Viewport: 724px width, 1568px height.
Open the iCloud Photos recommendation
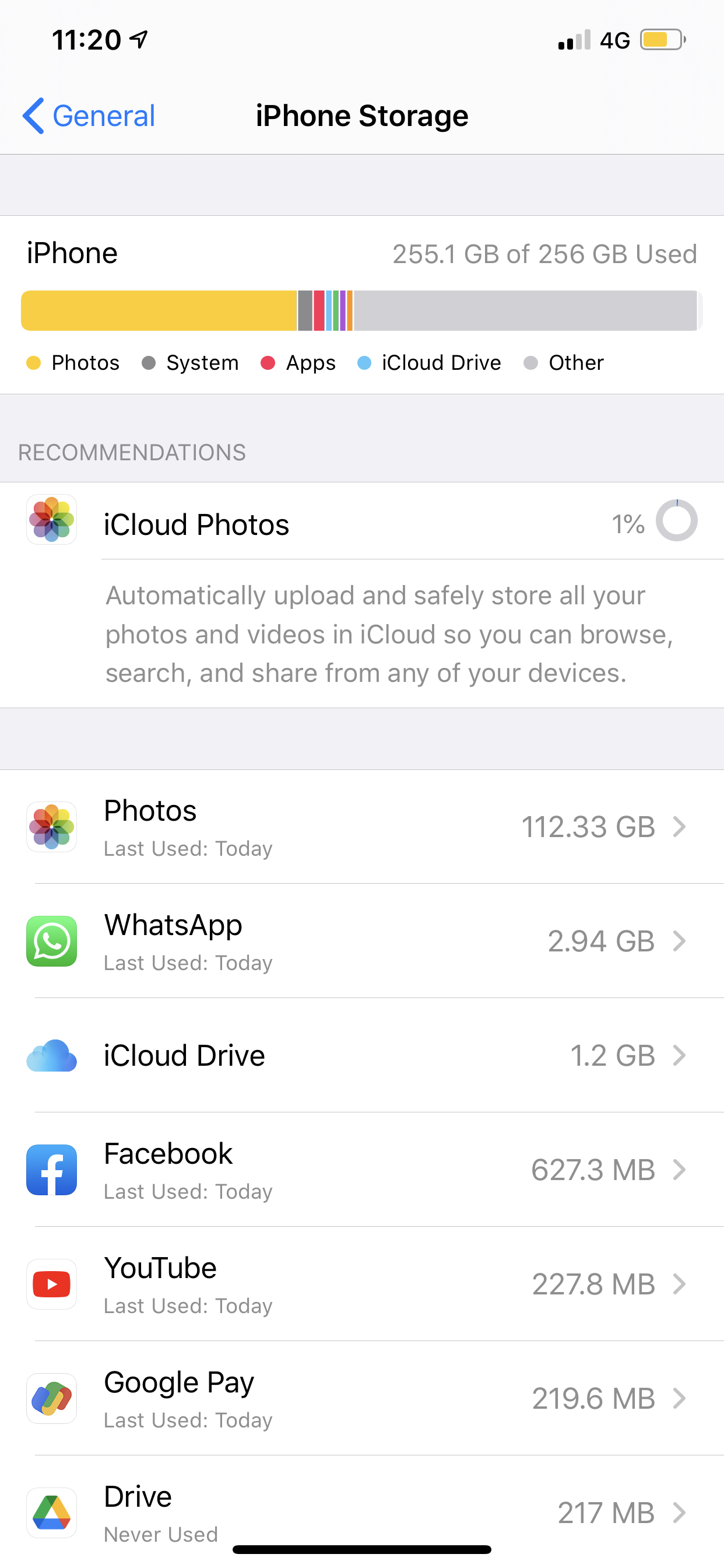click(362, 521)
